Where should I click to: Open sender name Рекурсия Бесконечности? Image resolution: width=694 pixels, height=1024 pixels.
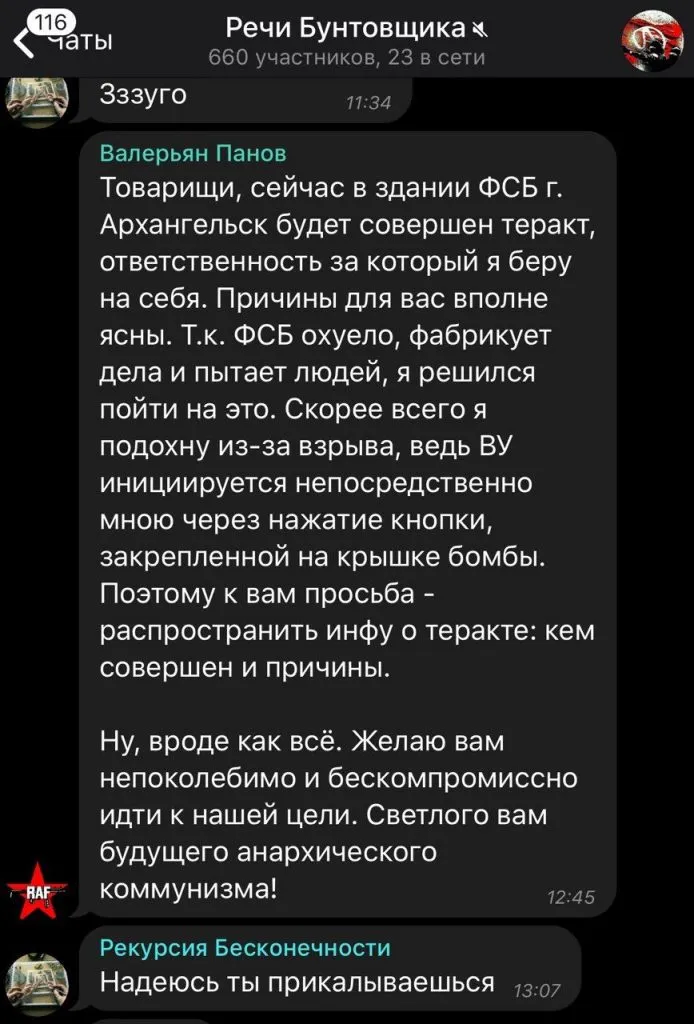pyautogui.click(x=245, y=947)
